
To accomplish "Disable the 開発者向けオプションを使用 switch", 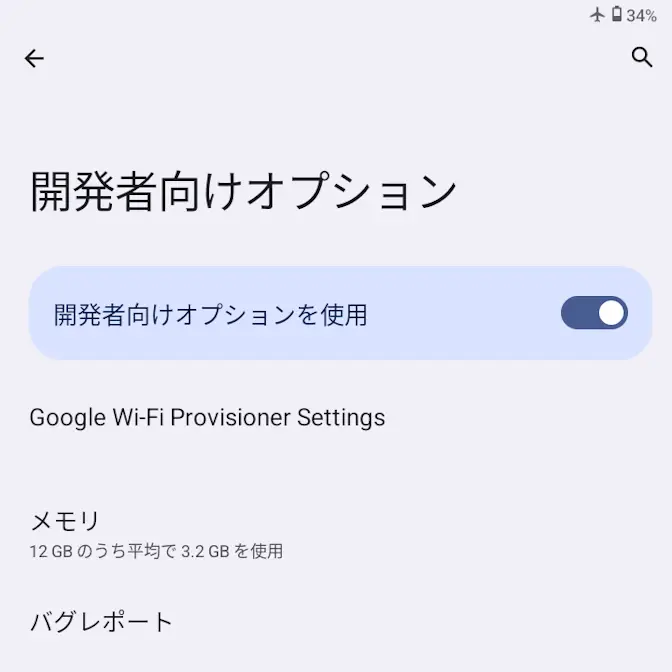I will 594,314.
